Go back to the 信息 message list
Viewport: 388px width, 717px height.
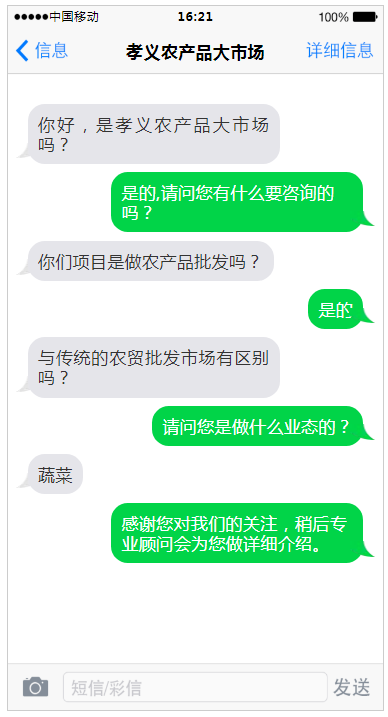click(42, 50)
